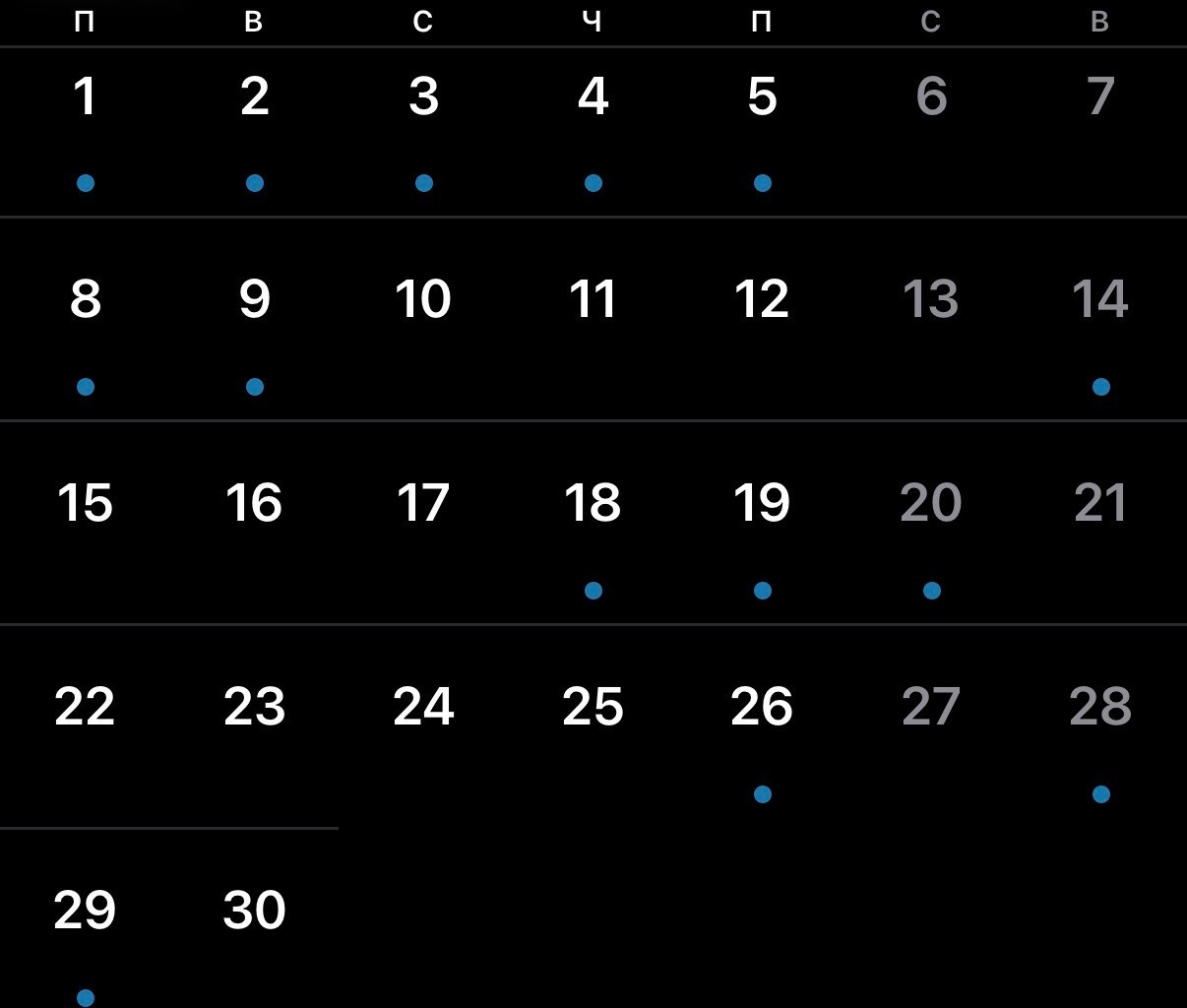Select date 11 in the calendar
The width and height of the screenshot is (1187, 1008).
pos(593,299)
